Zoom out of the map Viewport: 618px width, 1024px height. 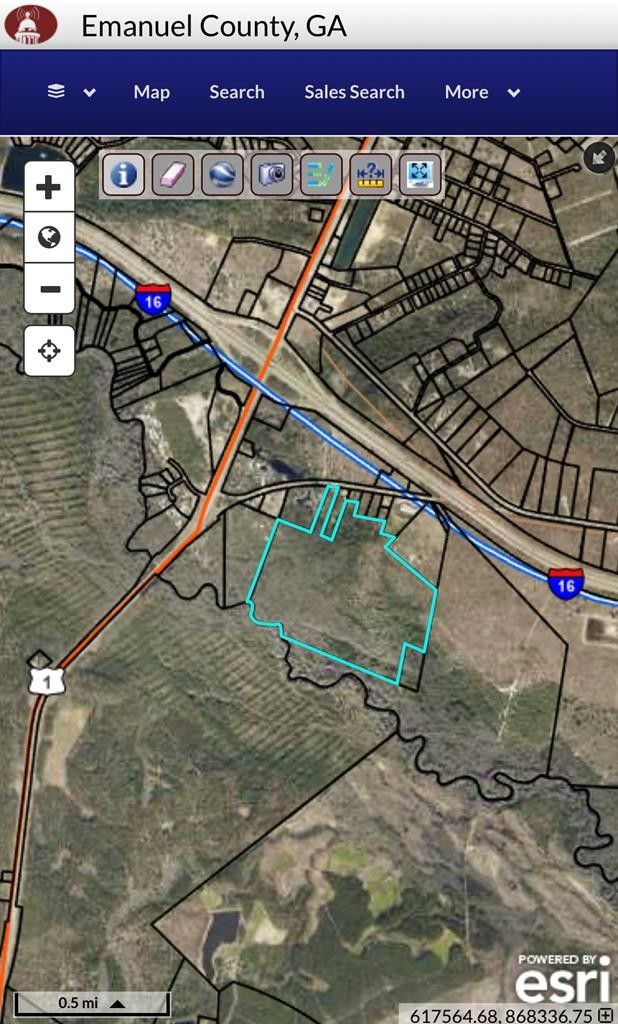(49, 290)
